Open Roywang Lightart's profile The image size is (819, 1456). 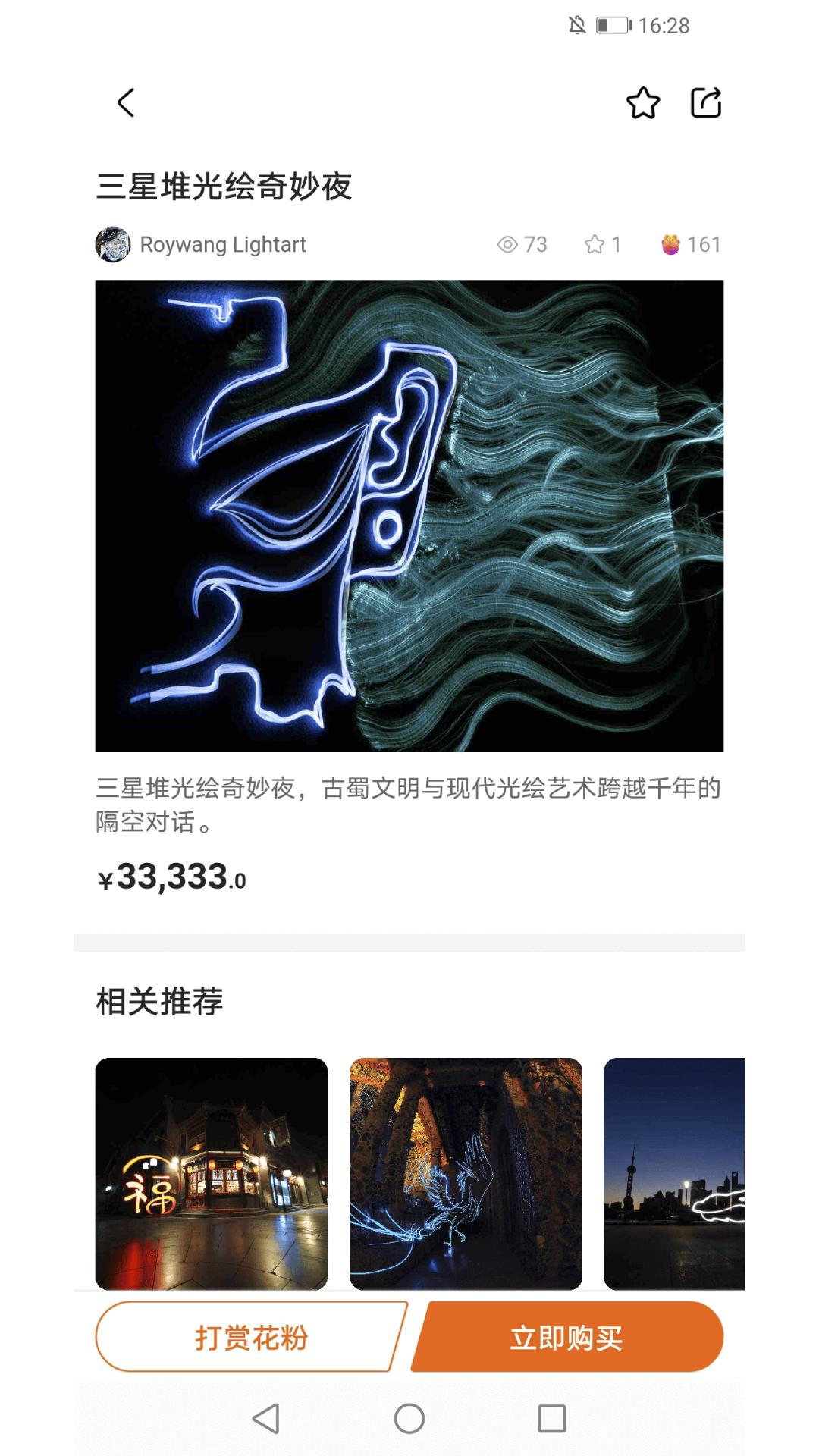point(201,244)
